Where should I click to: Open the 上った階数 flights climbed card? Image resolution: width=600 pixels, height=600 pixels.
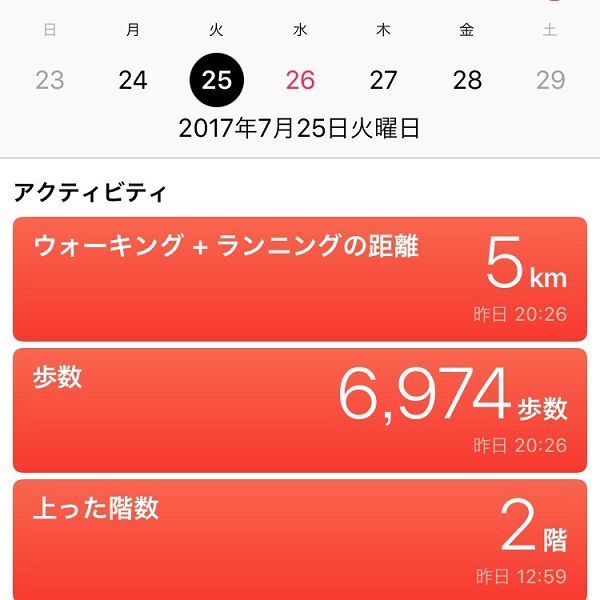(x=300, y=540)
